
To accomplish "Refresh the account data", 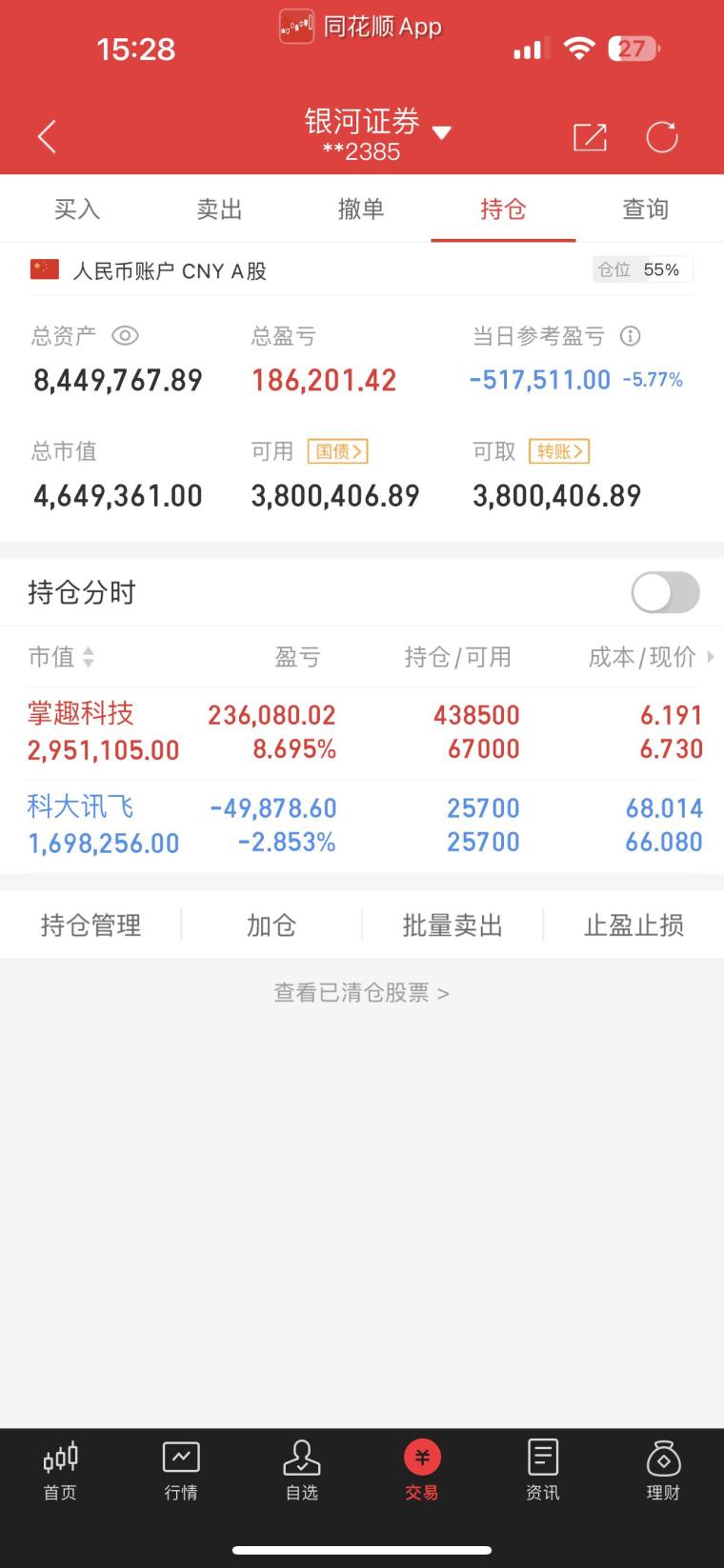I will coord(662,137).
